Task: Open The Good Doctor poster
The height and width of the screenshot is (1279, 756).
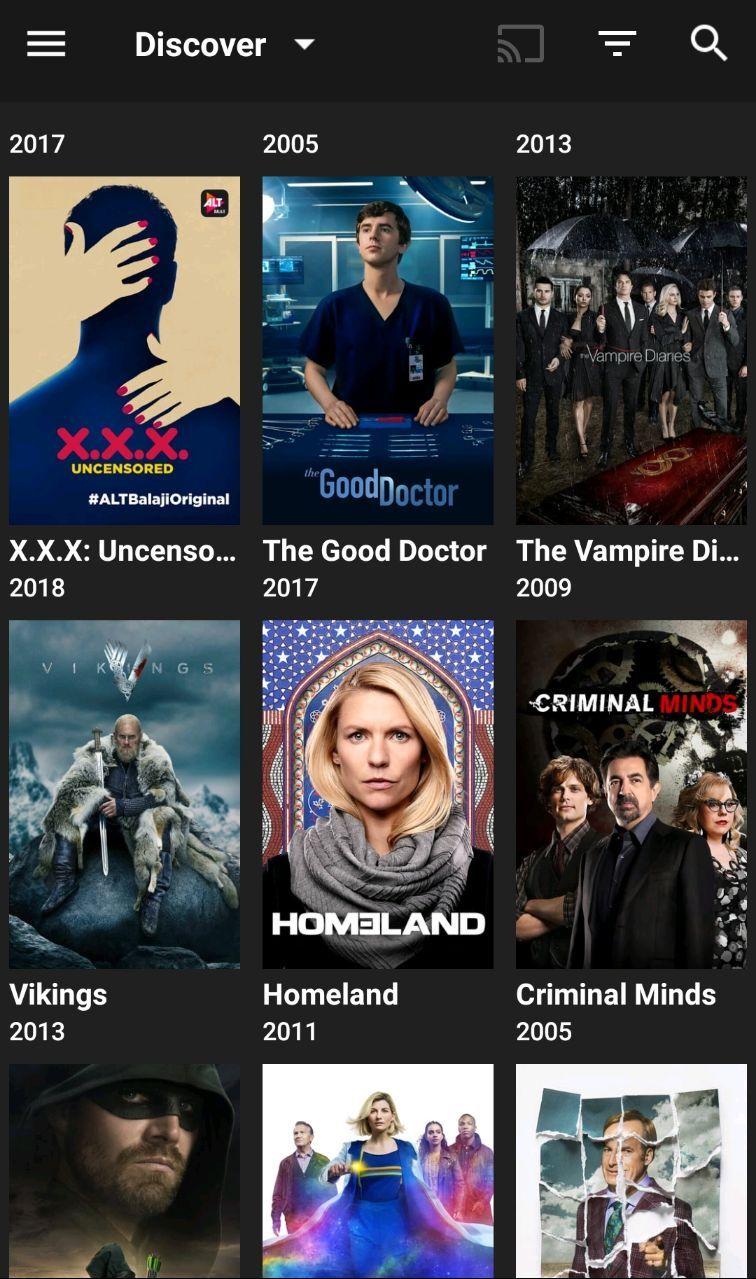Action: 377,350
